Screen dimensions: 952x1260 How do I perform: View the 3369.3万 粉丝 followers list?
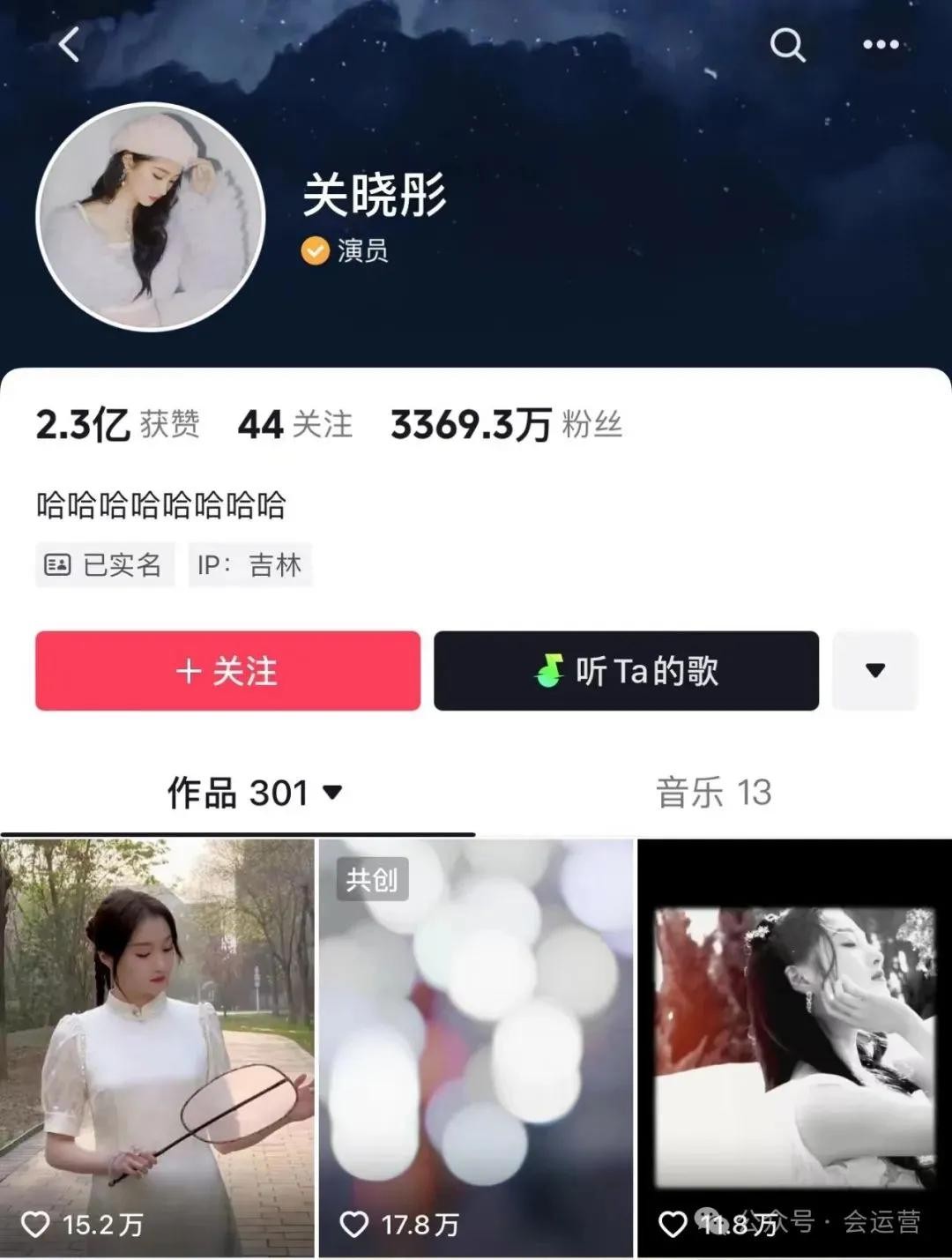tap(506, 425)
